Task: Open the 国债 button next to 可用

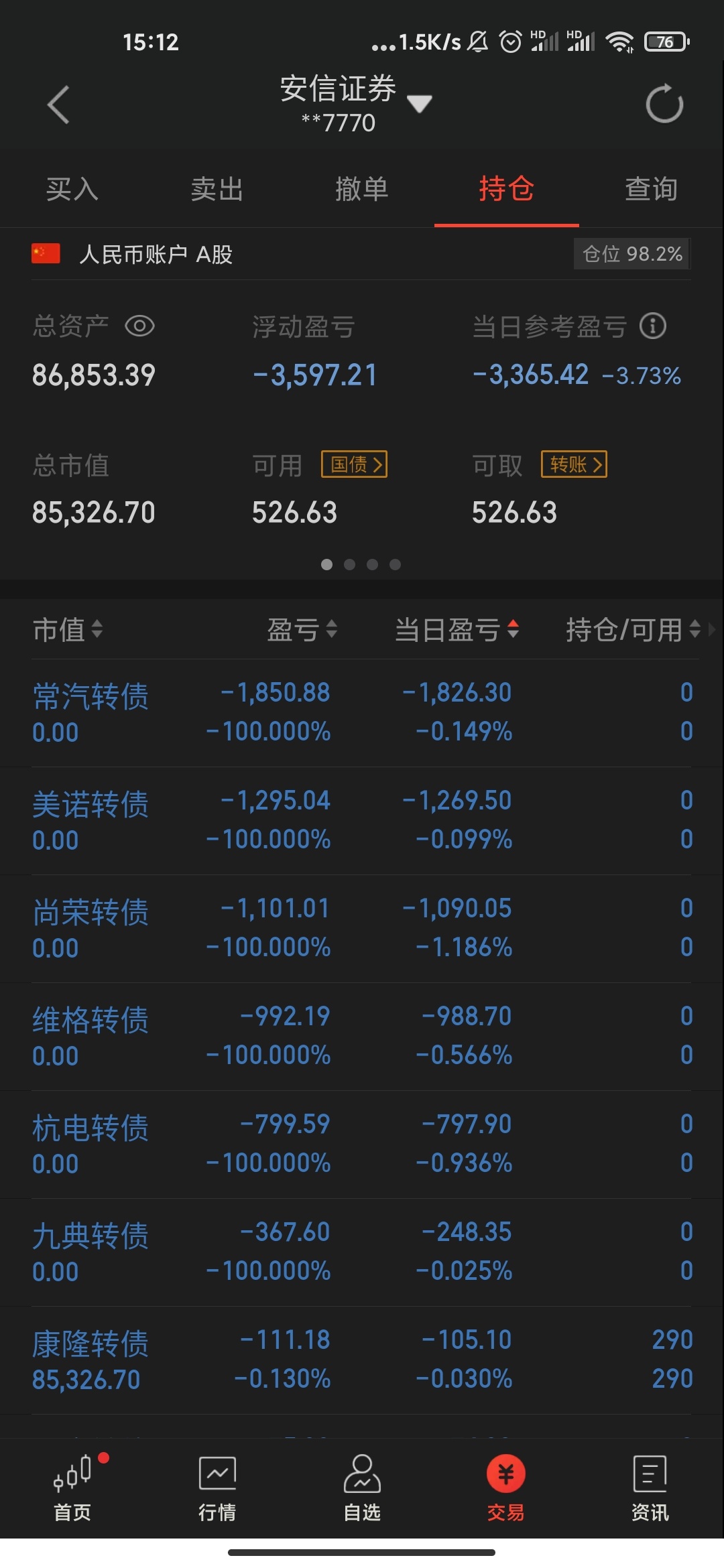Action: tap(355, 464)
